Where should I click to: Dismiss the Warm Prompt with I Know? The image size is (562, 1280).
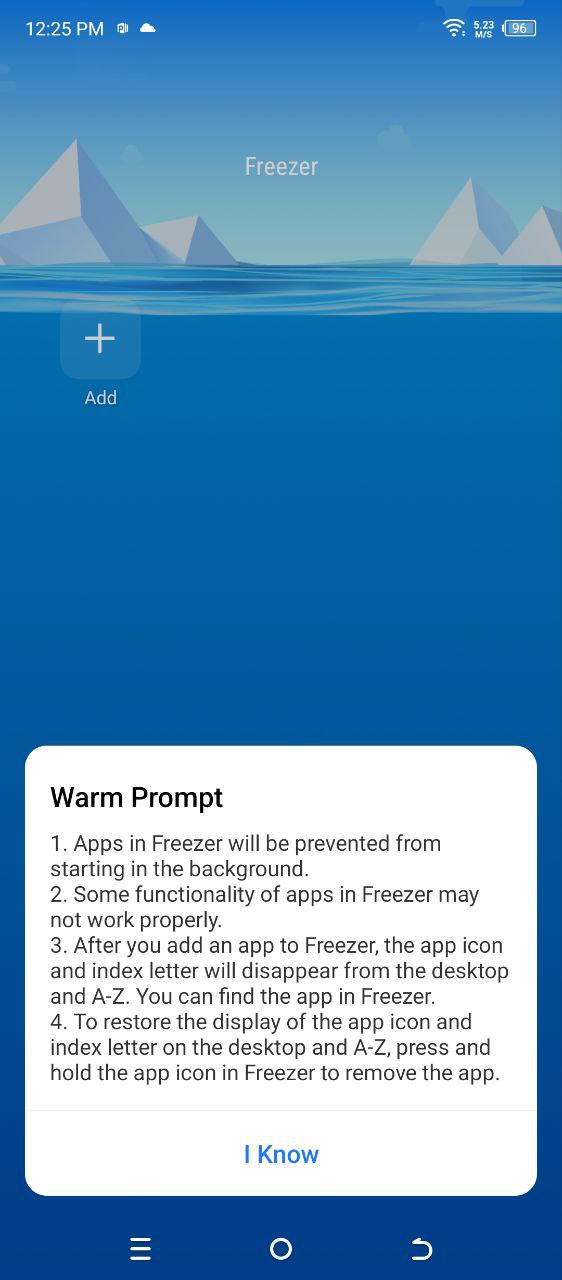tap(281, 1154)
